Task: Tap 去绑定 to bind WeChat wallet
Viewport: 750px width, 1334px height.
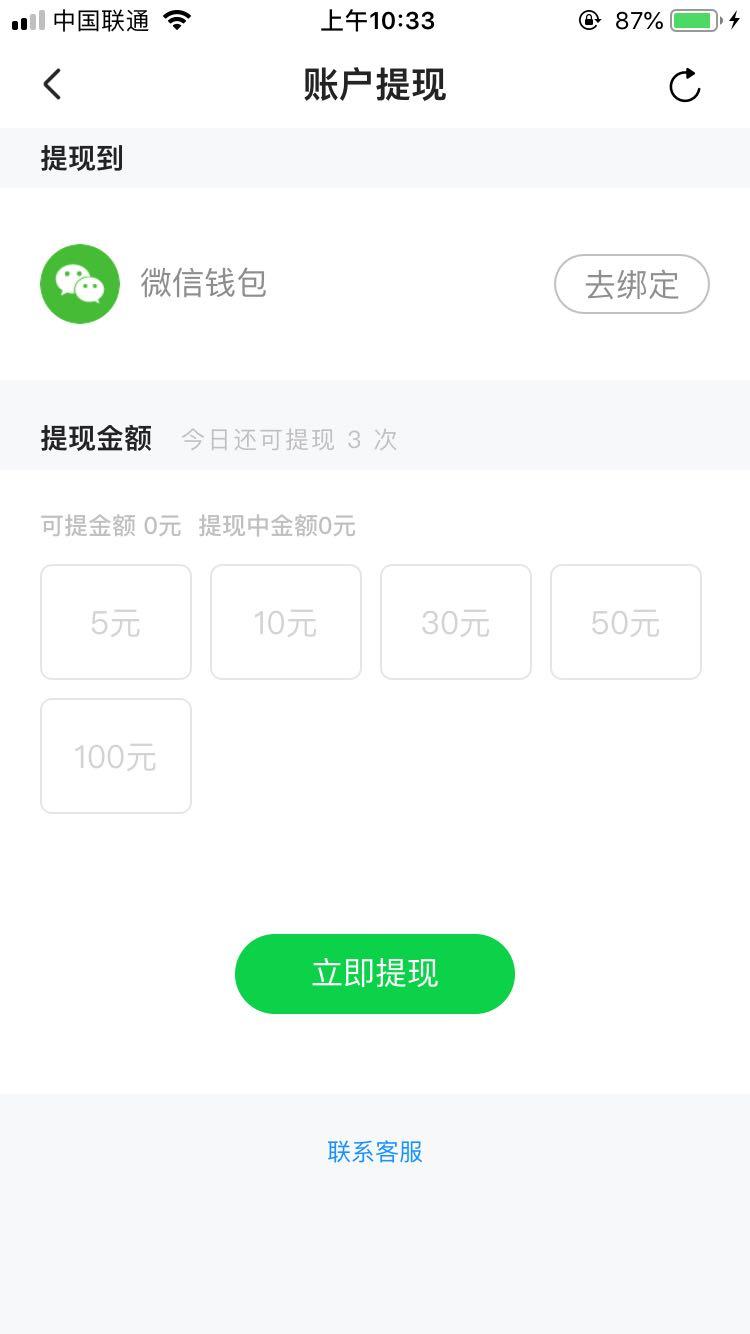Action: 631,284
